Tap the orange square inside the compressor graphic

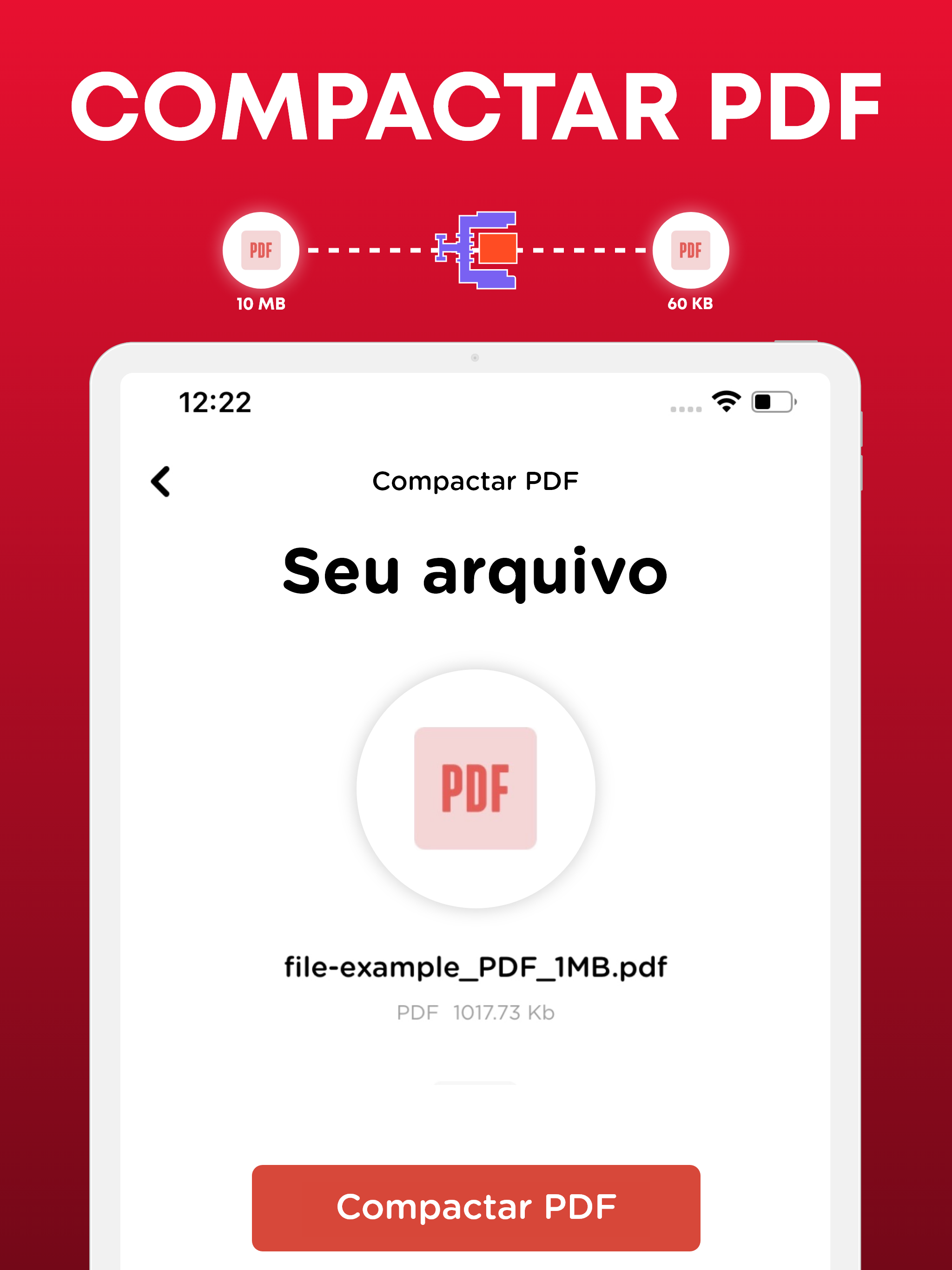(x=498, y=249)
